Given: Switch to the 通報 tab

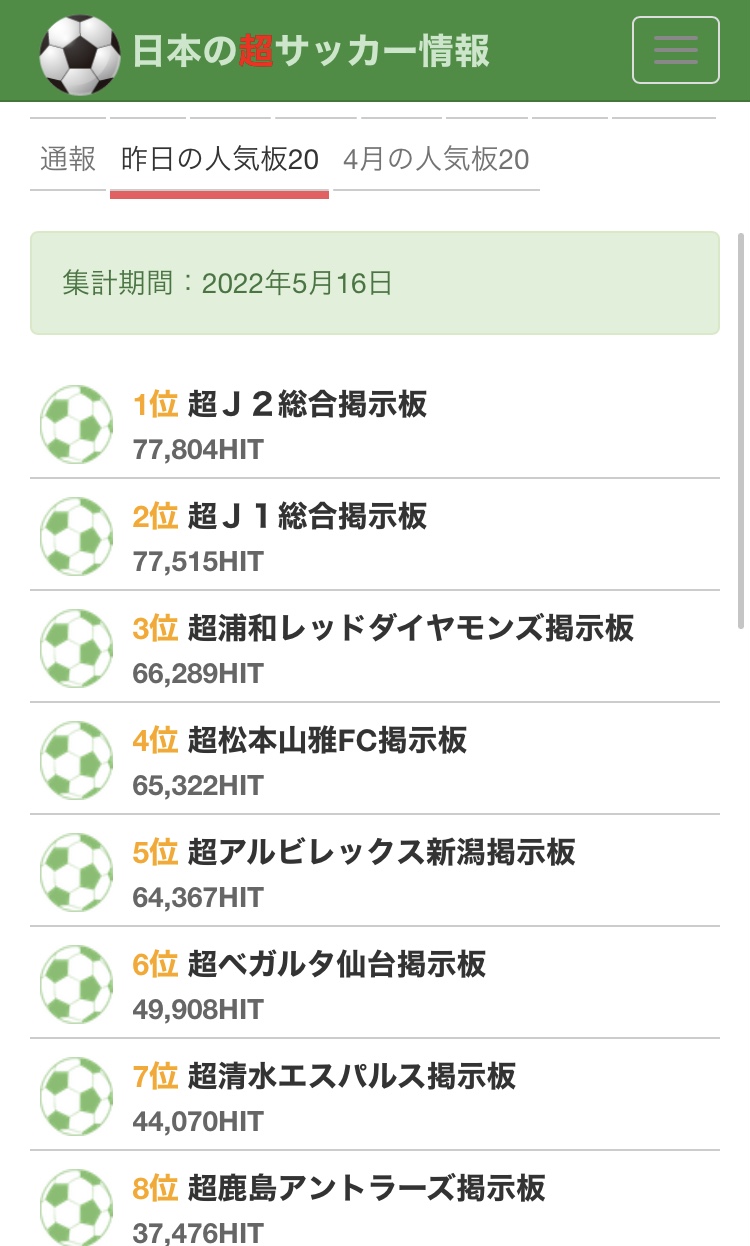Looking at the screenshot, I should 68,159.
